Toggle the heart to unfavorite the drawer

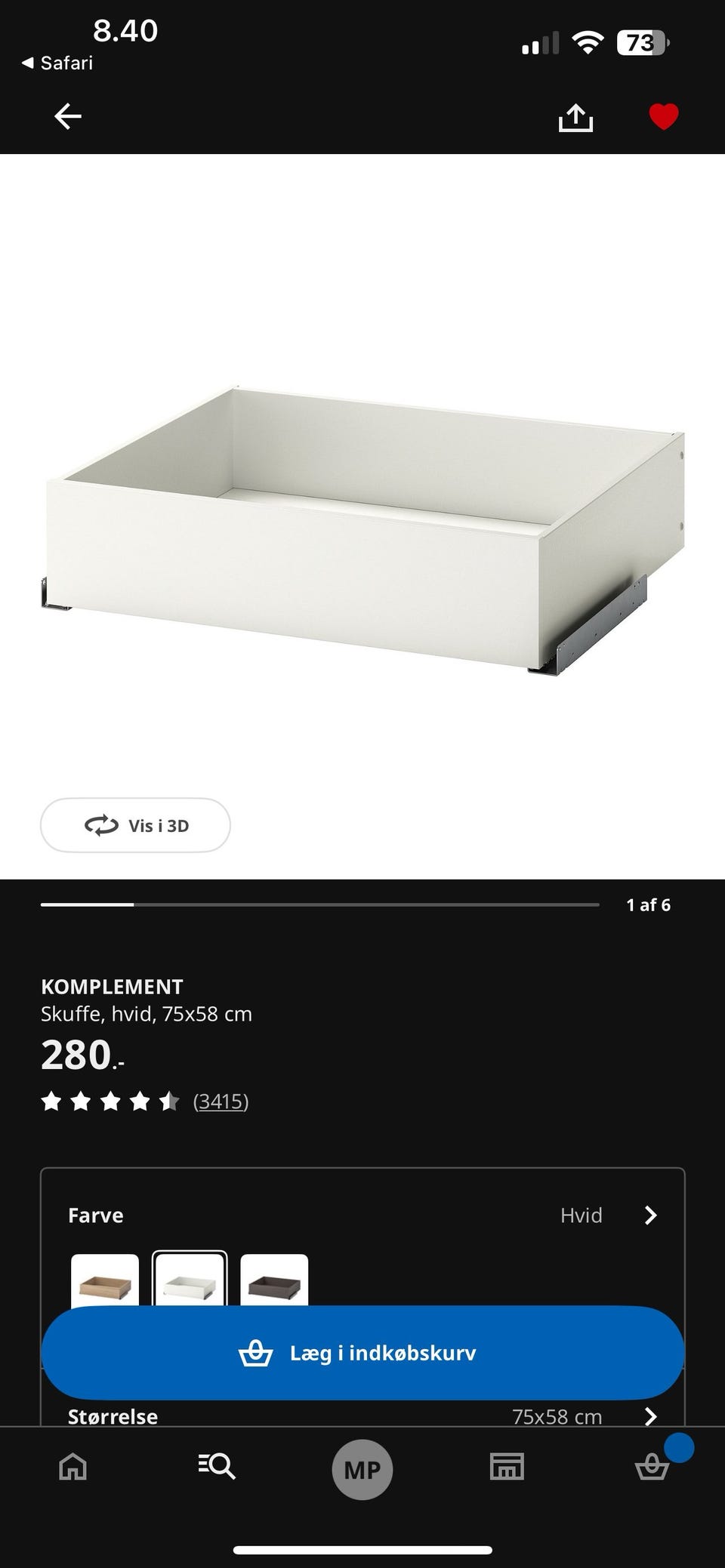(662, 116)
